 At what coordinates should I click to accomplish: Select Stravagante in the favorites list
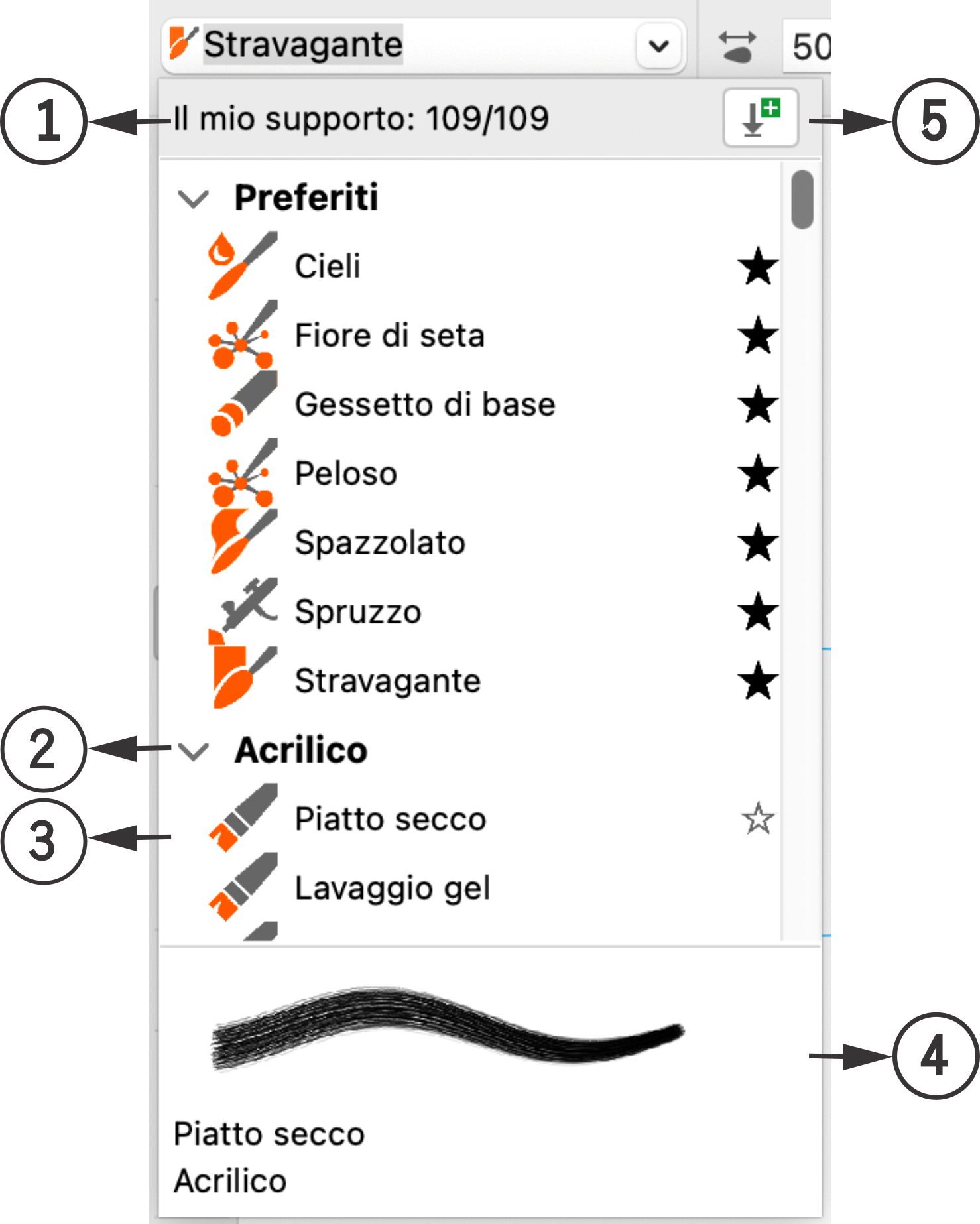pyautogui.click(x=387, y=681)
